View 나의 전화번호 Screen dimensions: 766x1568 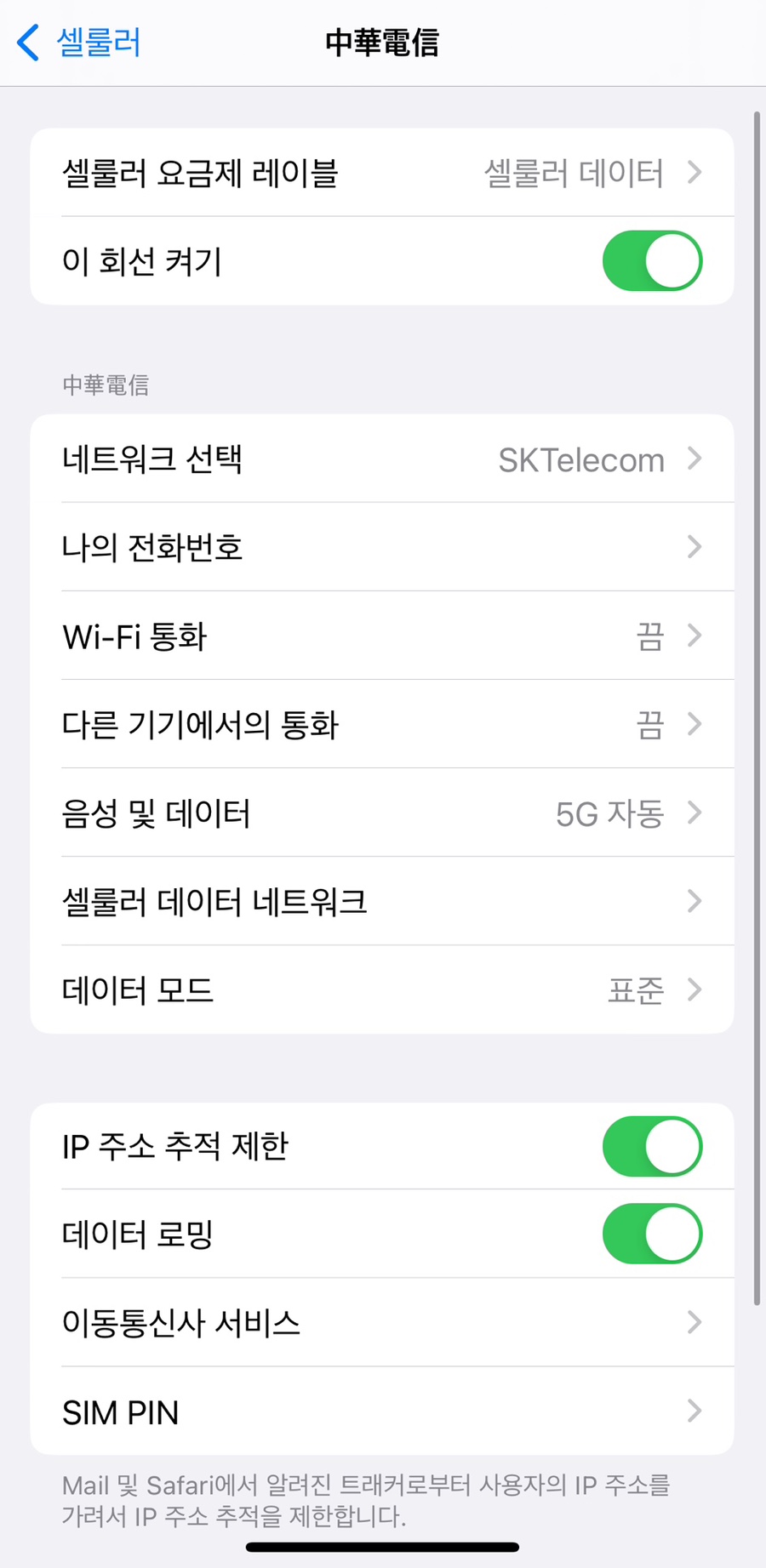[382, 547]
